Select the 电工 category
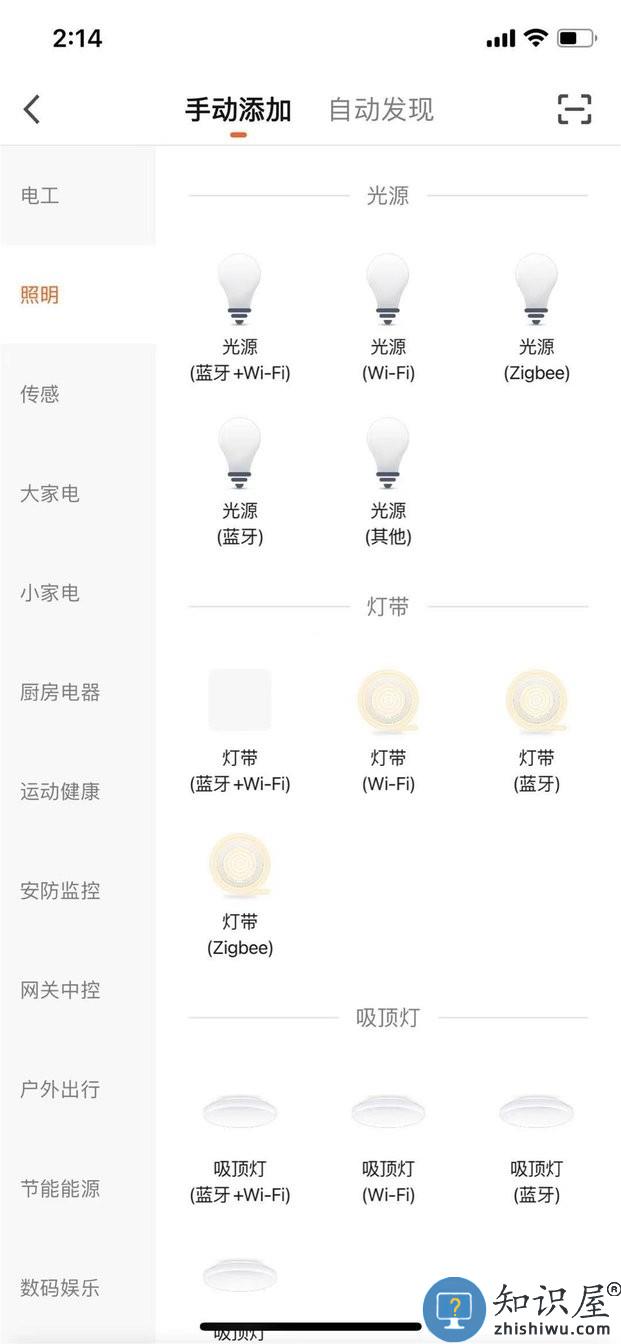Screen dimensions: 621x1344 [x=40, y=196]
